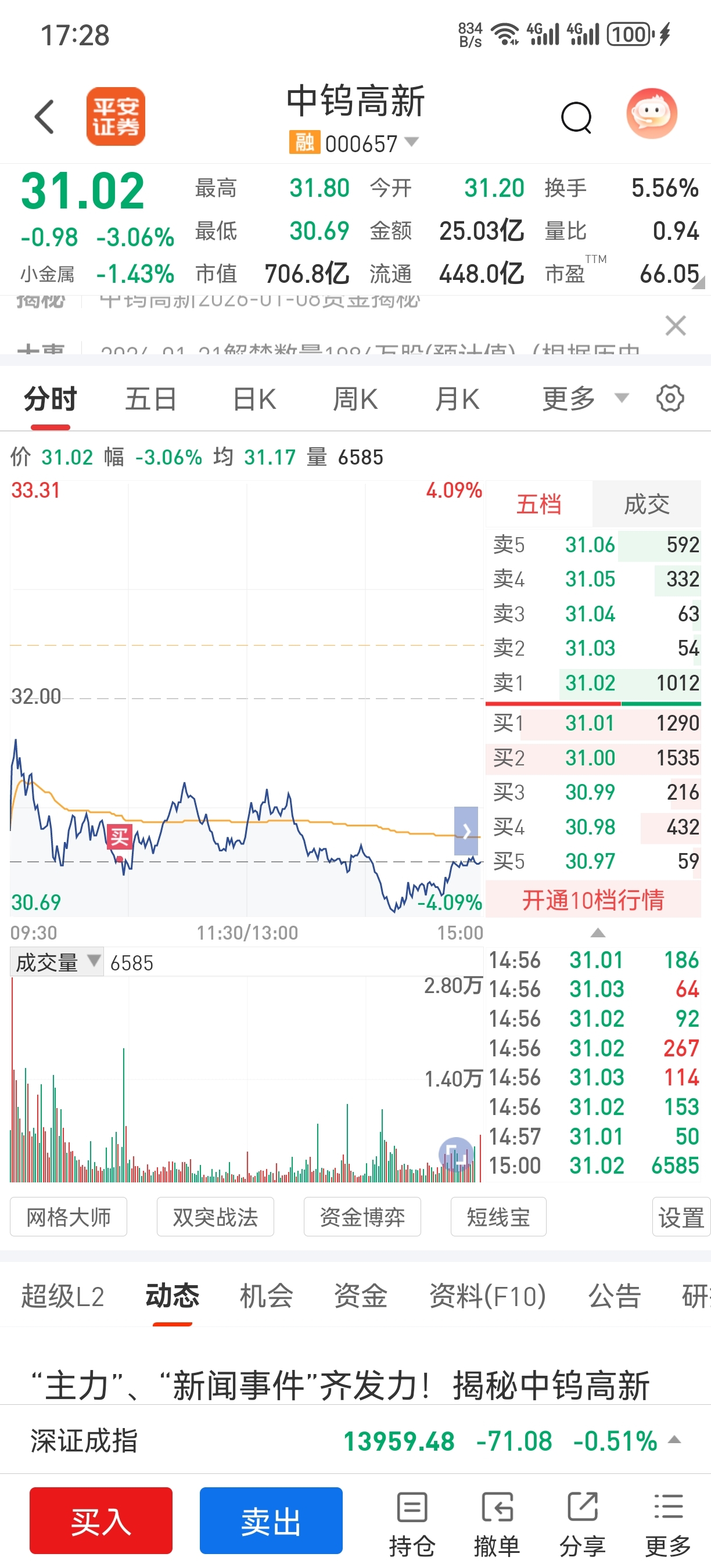Tap the red 买入 button

click(x=101, y=1520)
